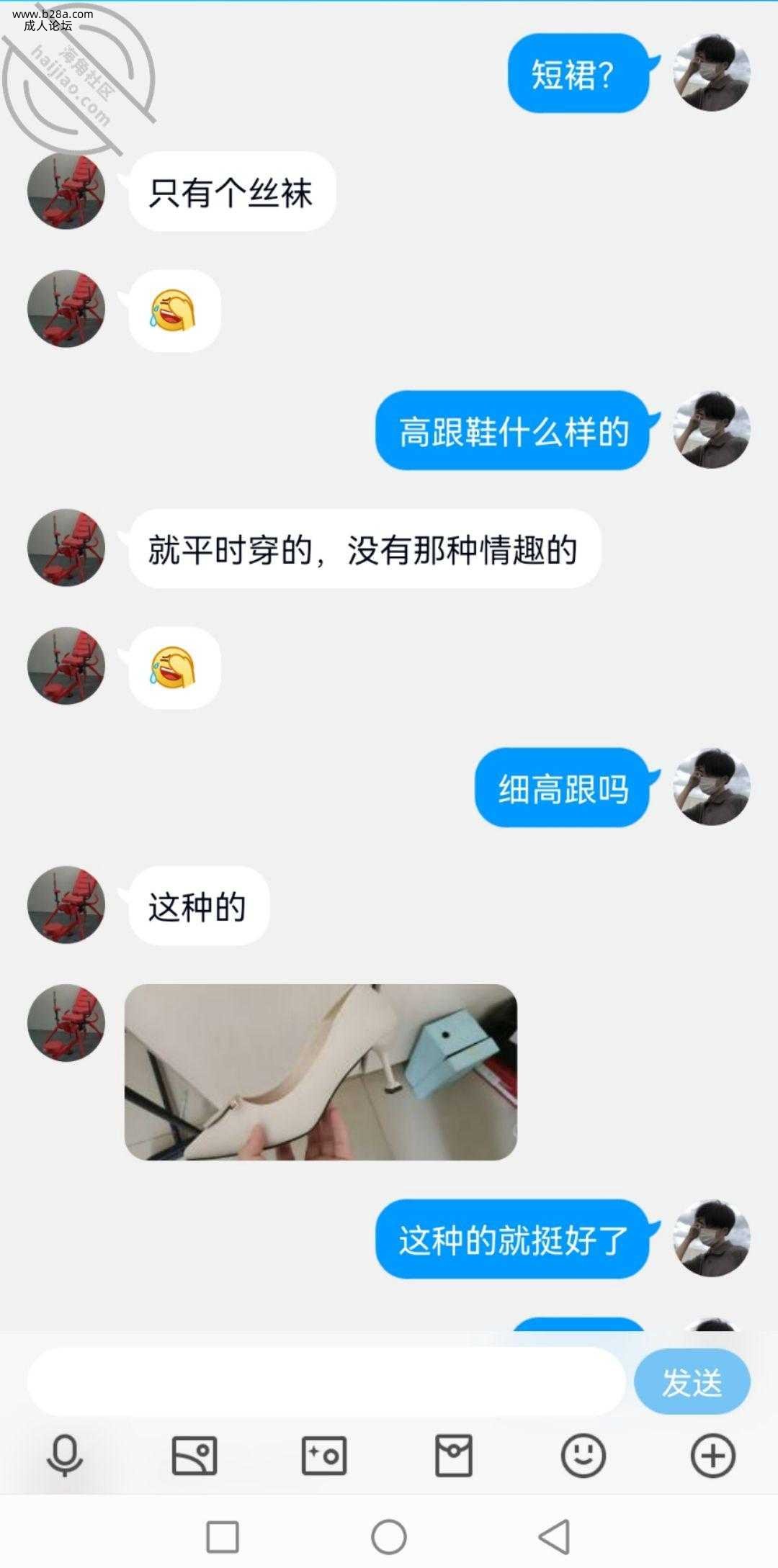Screen dimensions: 778x1568
Task: Open more options with the plus icon
Action: coord(712,1456)
